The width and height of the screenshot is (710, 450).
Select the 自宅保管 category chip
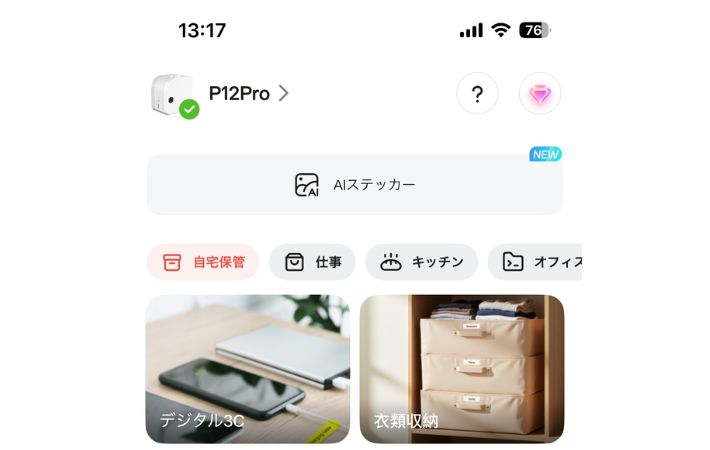(x=203, y=262)
